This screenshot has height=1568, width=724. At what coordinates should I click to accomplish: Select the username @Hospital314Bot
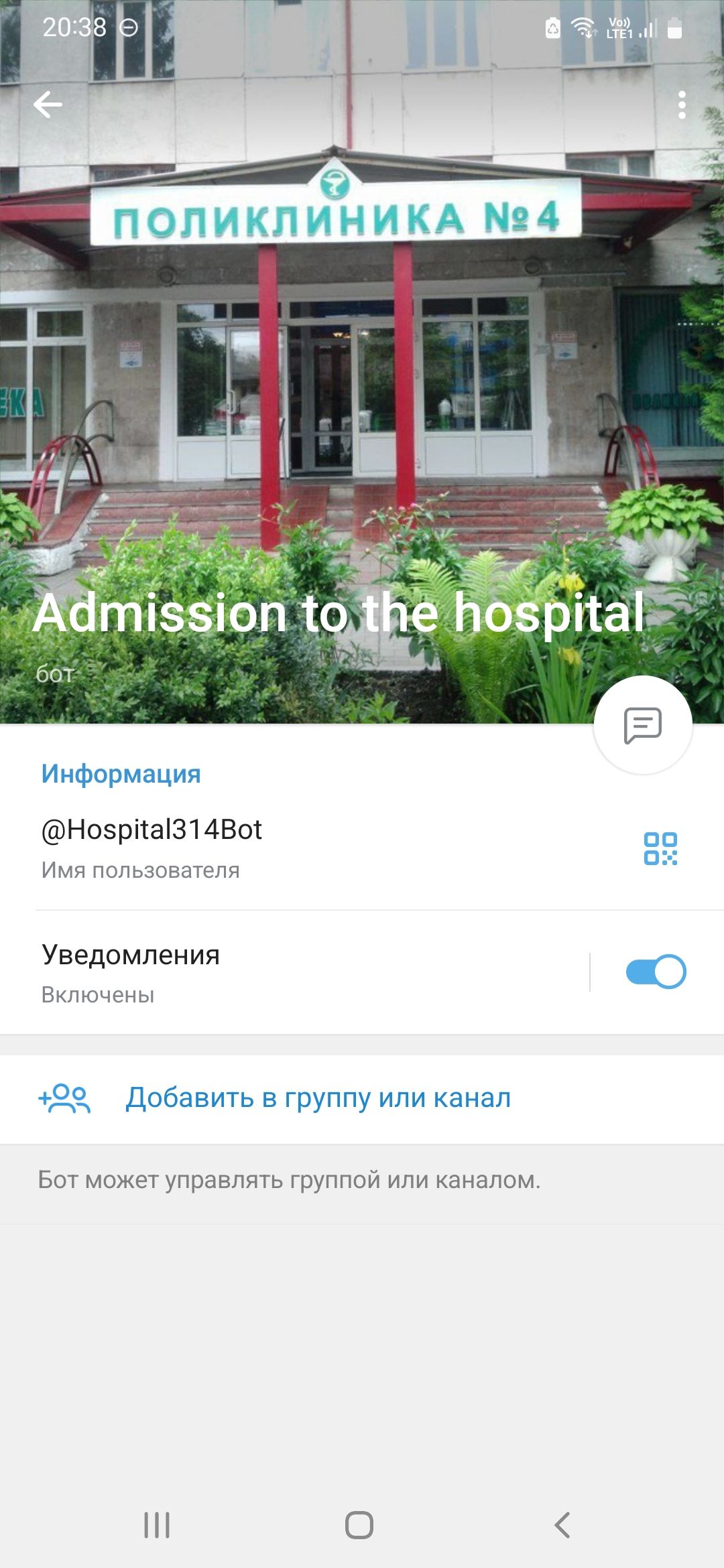pyautogui.click(x=151, y=831)
